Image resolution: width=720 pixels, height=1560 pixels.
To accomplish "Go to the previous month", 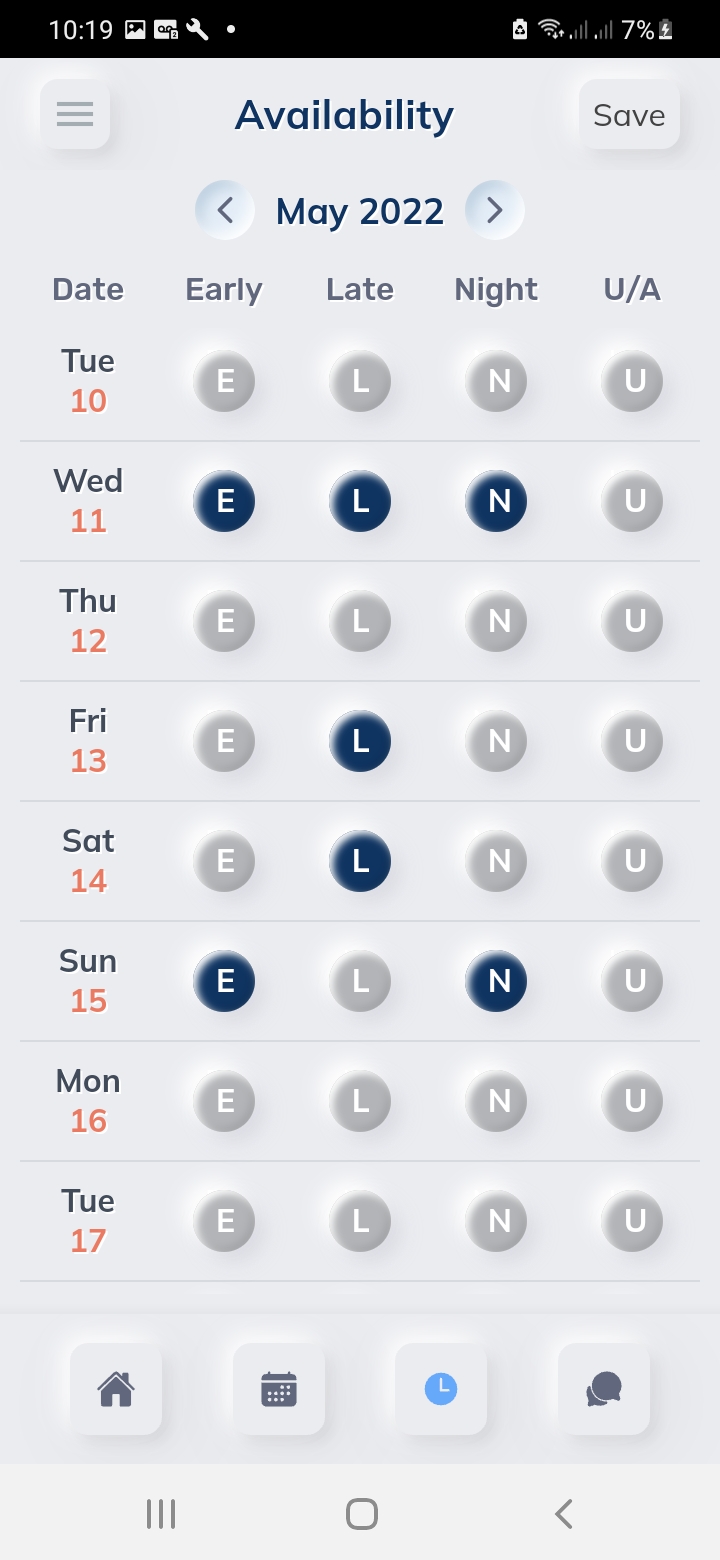I will click(225, 210).
